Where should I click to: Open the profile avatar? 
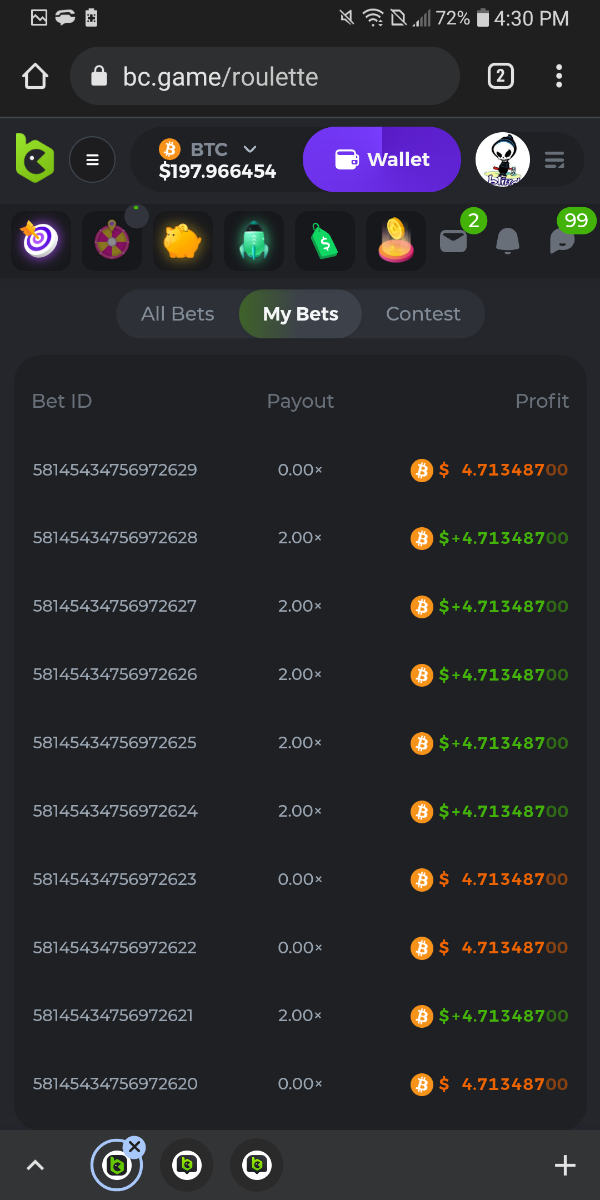coord(502,159)
